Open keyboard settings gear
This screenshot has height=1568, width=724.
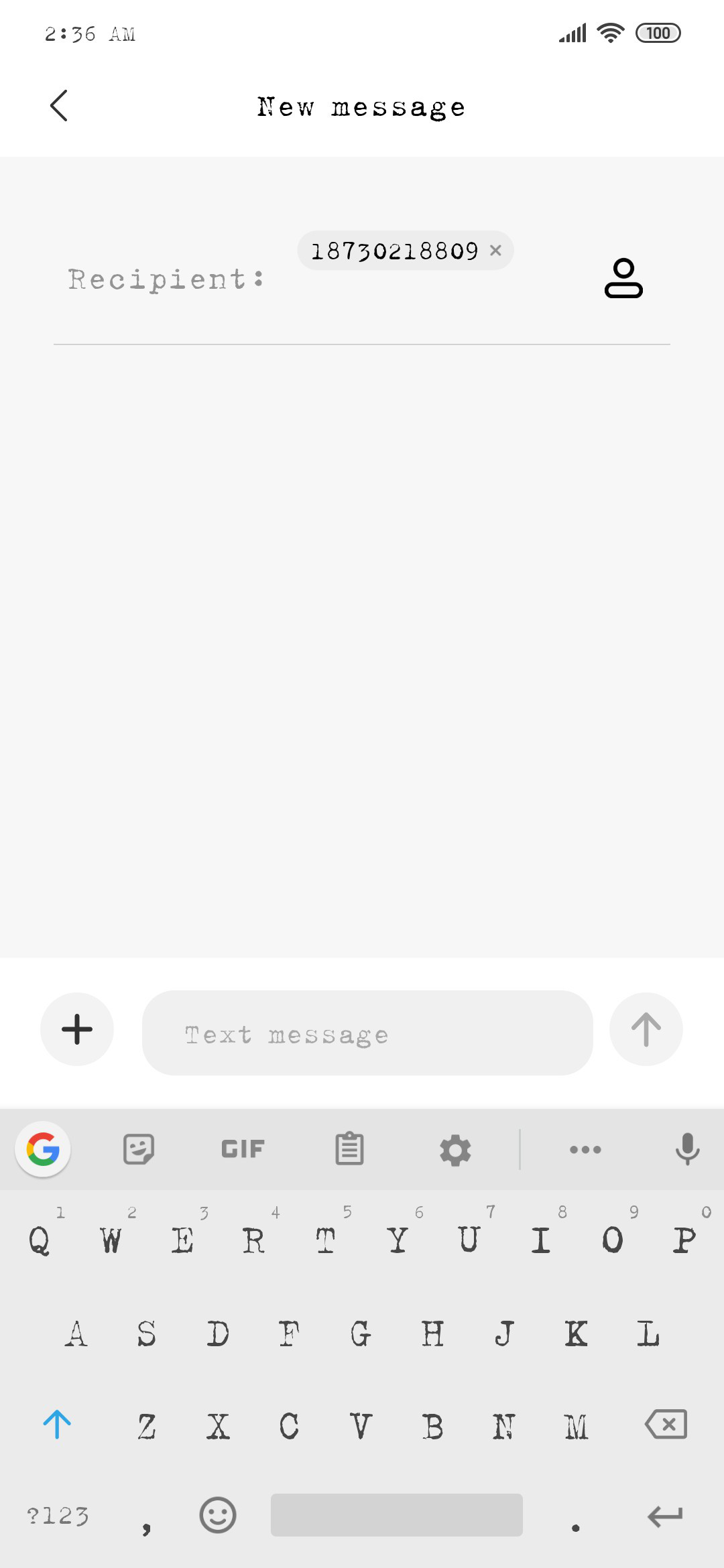[x=455, y=1150]
